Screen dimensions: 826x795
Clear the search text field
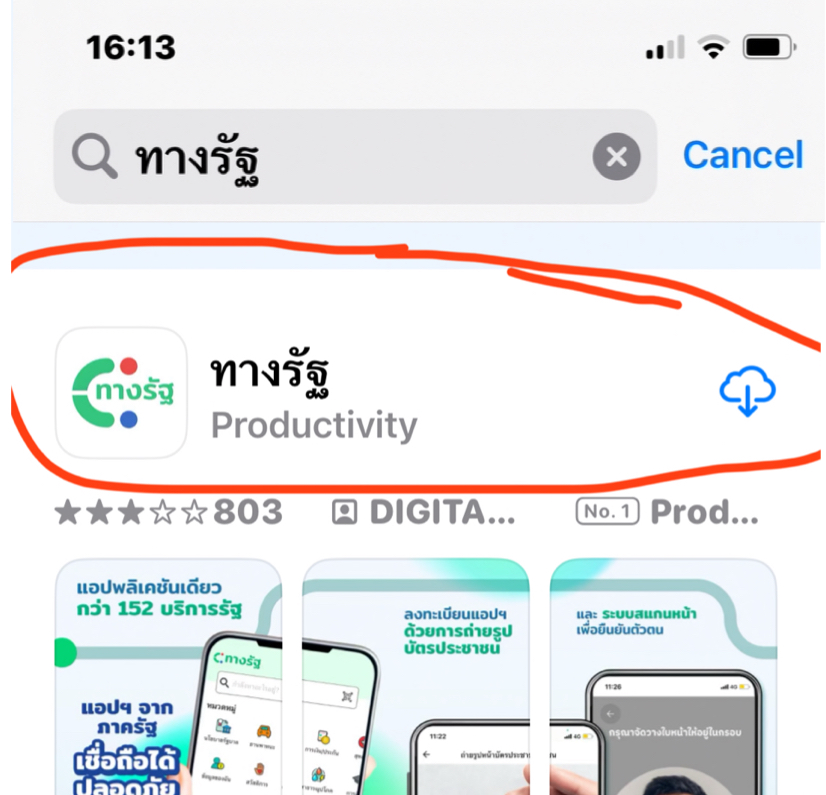click(x=617, y=157)
